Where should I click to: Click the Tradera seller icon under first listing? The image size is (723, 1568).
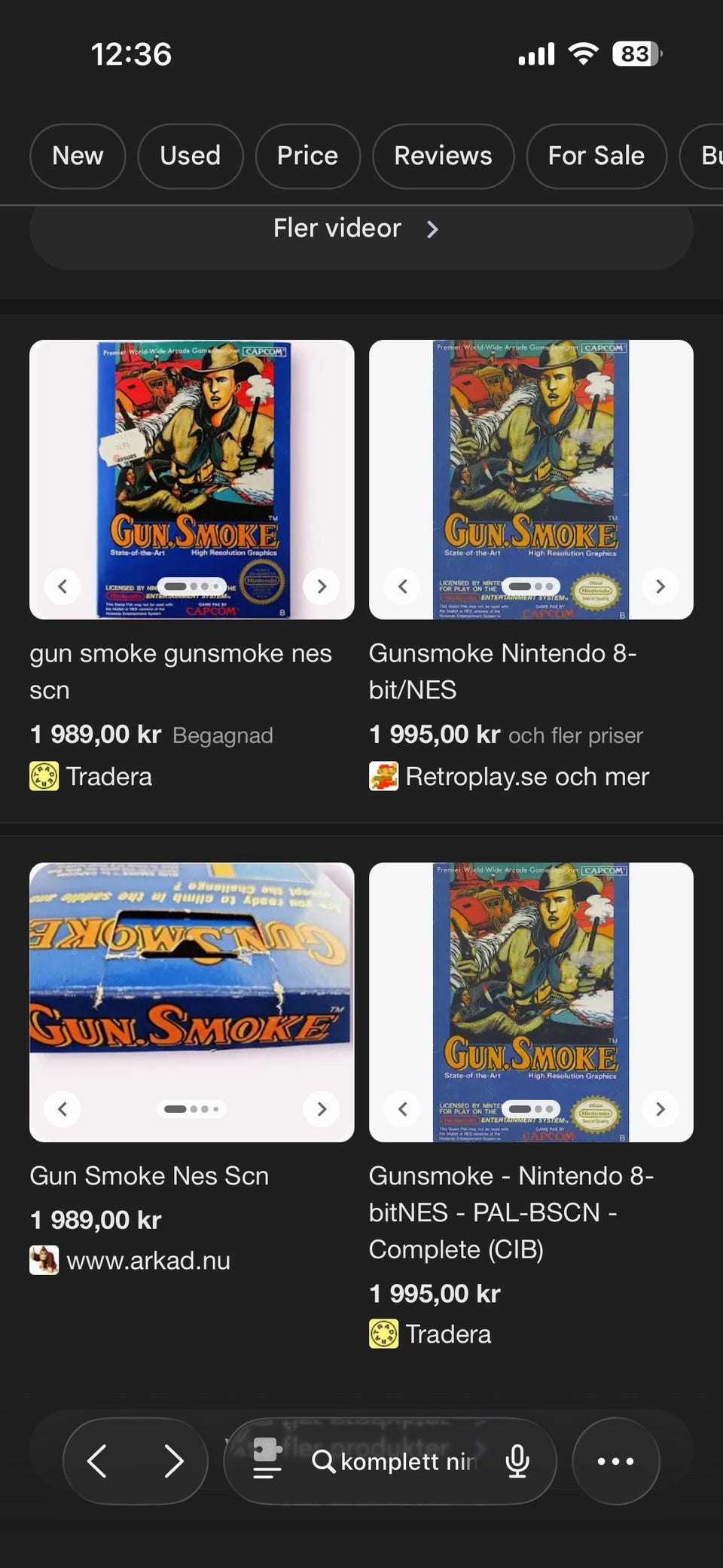coord(44,776)
